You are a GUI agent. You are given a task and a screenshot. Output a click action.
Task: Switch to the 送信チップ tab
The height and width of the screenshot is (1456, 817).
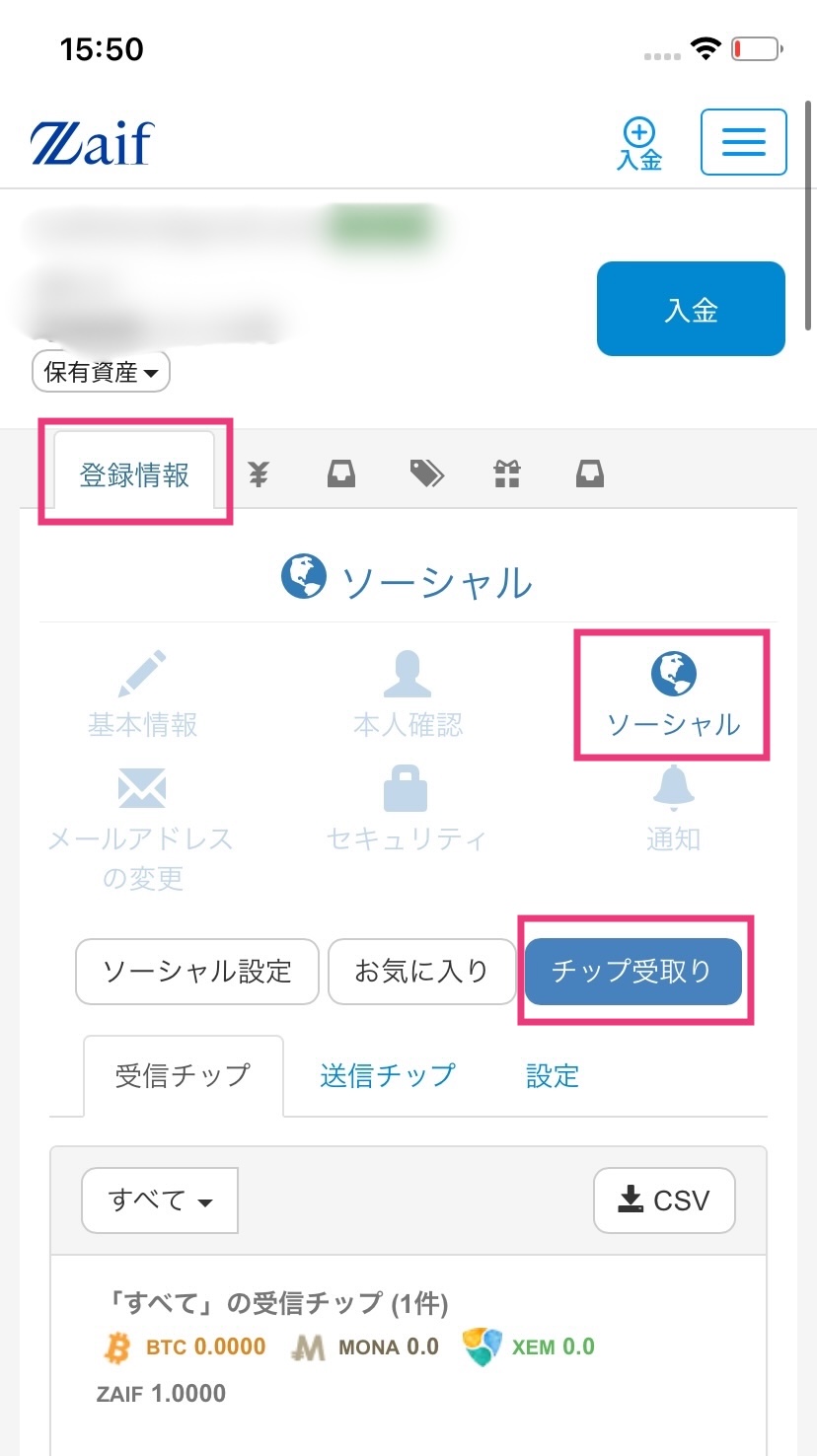click(x=387, y=1076)
